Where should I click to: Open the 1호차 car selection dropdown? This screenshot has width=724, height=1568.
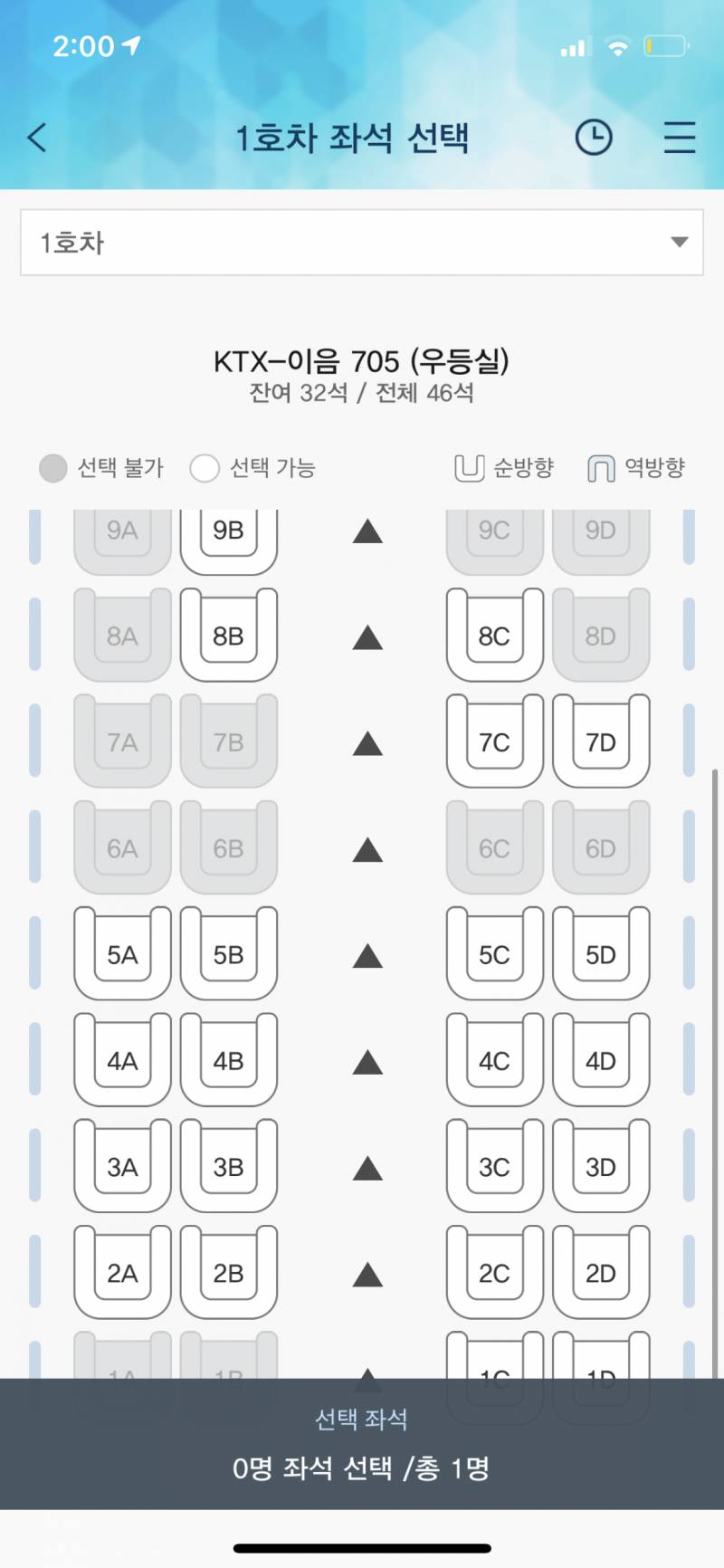pyautogui.click(x=362, y=242)
